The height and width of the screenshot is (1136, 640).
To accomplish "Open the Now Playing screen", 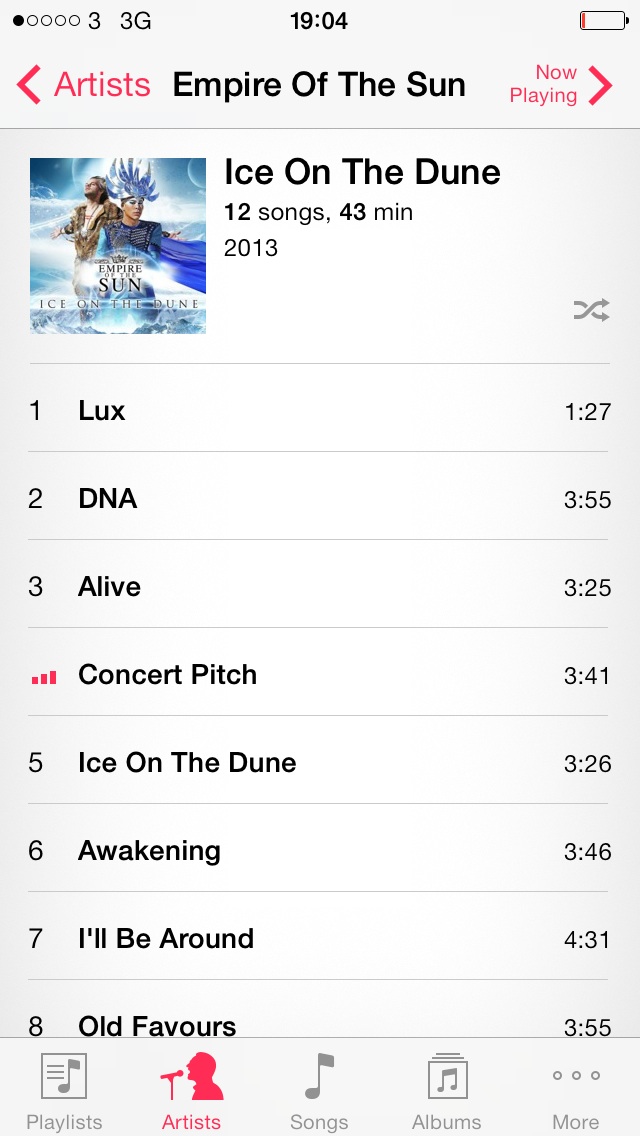I will coord(560,85).
